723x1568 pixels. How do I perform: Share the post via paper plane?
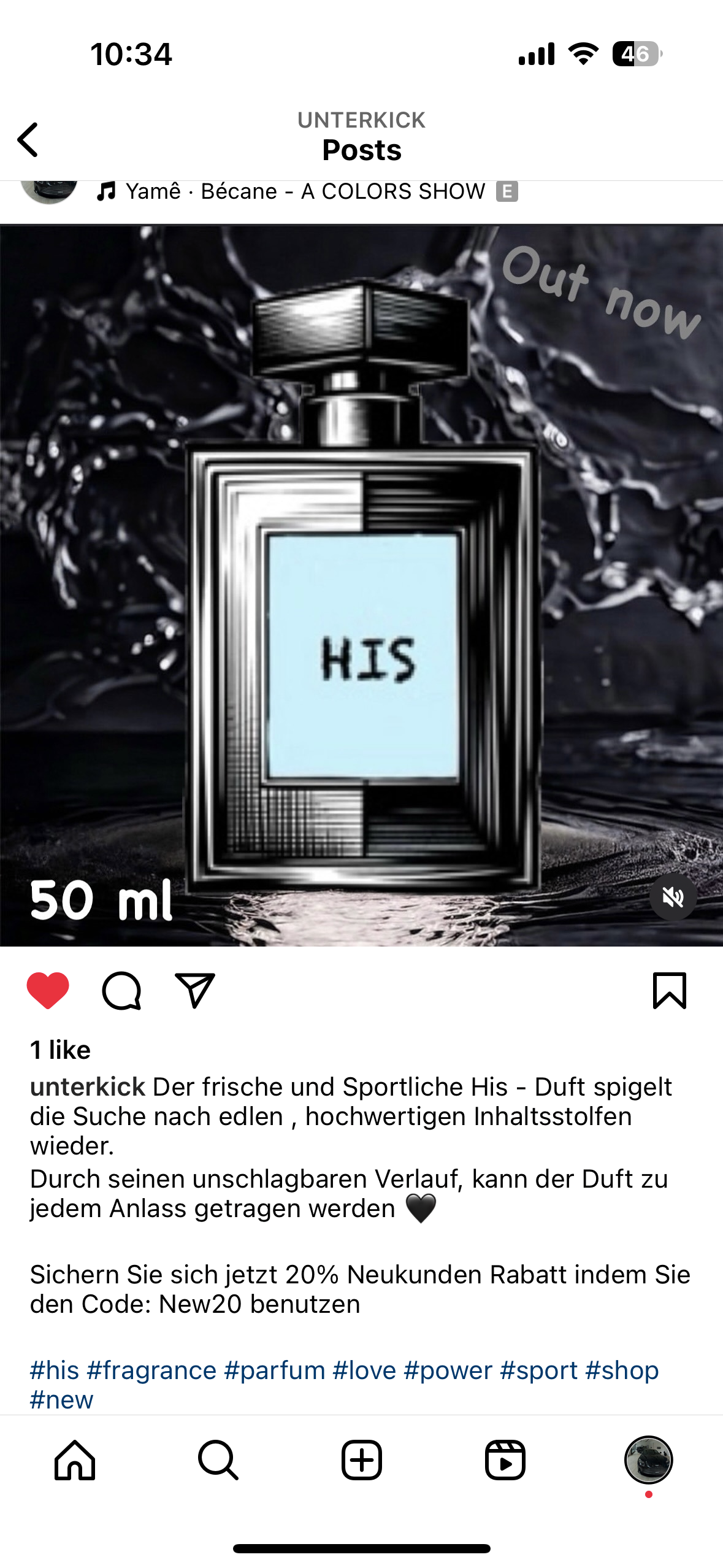[x=195, y=990]
